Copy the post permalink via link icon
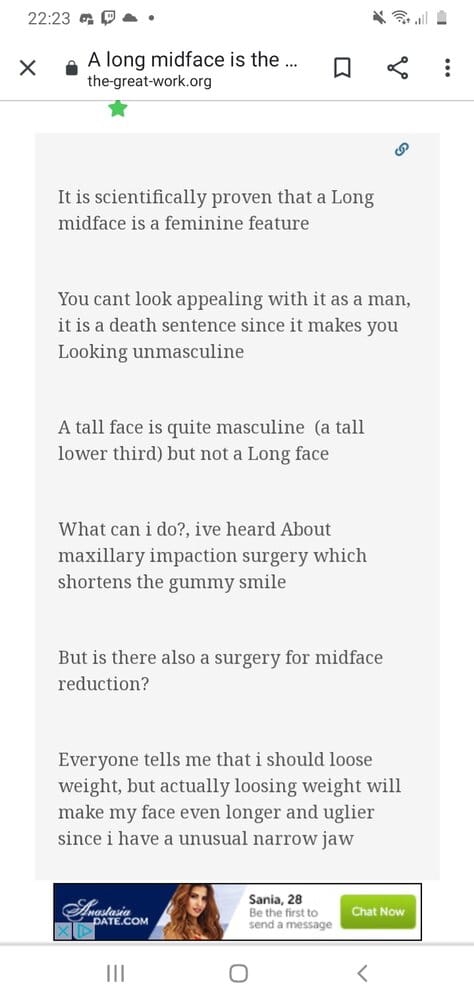The height and width of the screenshot is (1000, 474). (x=401, y=150)
